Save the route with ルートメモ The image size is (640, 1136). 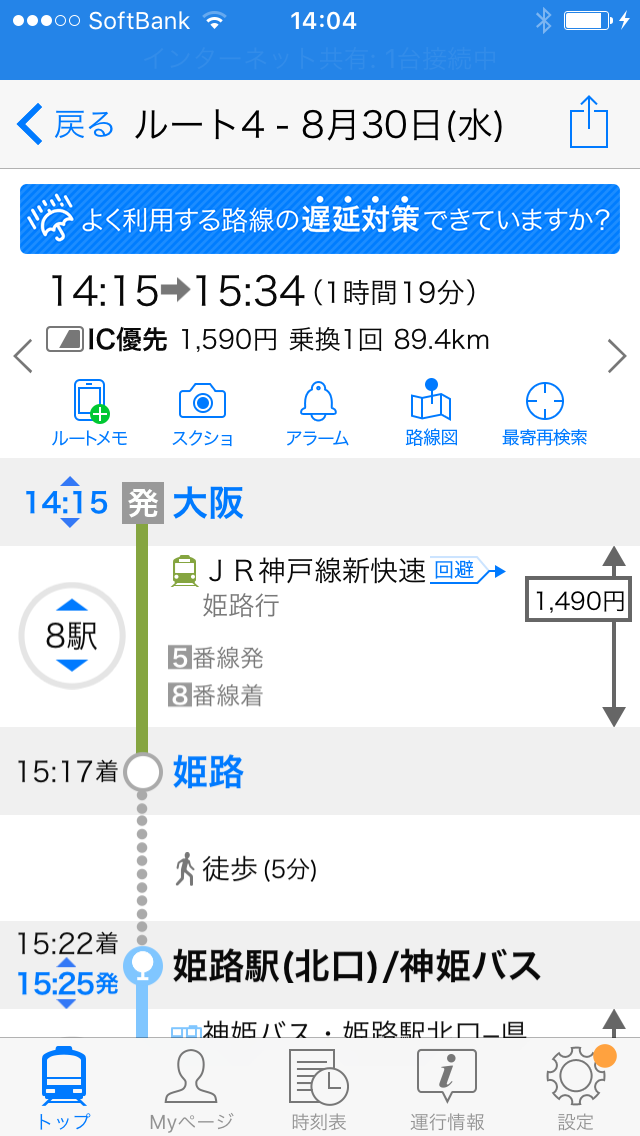pos(90,412)
